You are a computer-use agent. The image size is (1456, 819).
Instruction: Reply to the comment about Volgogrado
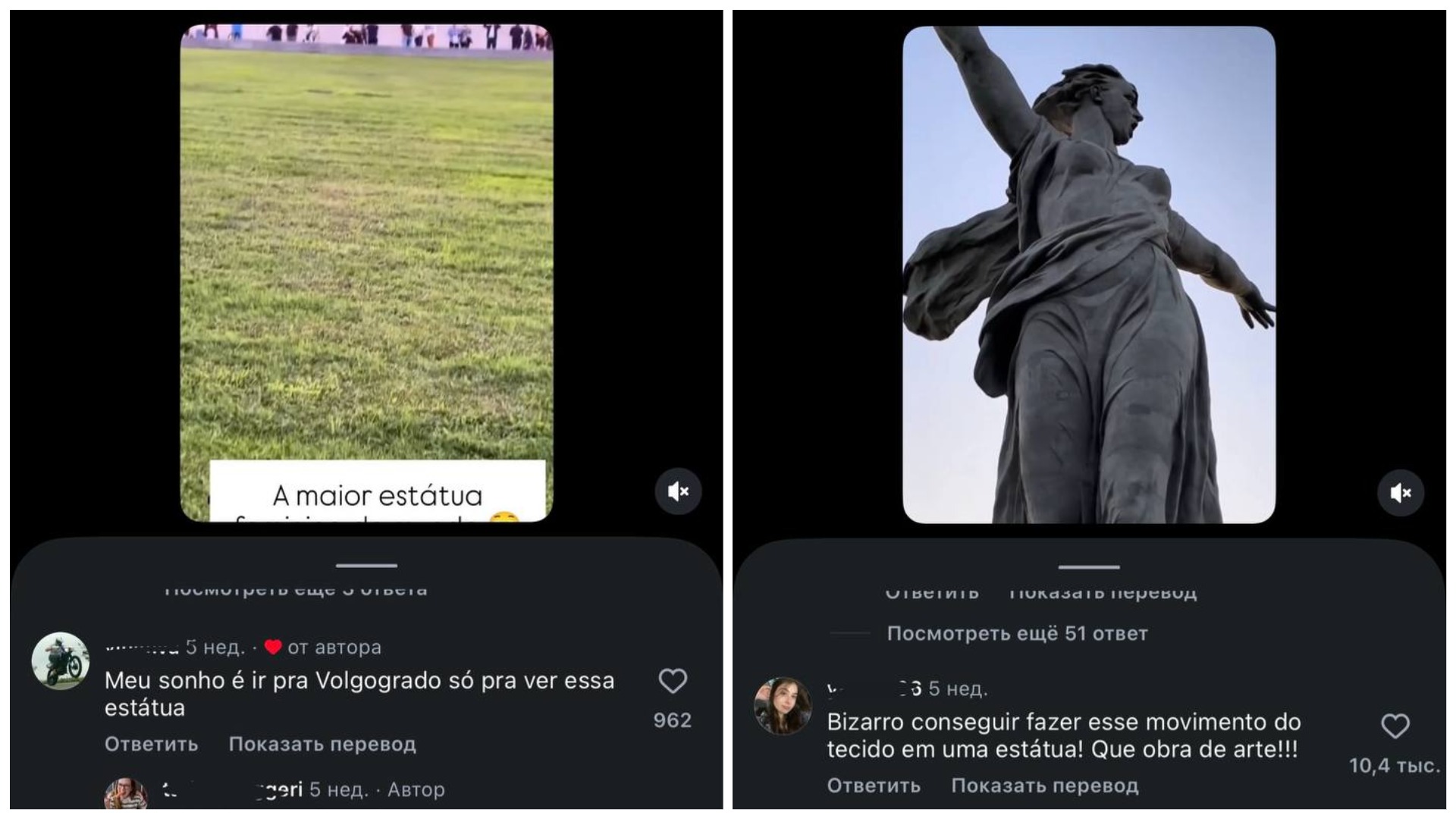[x=151, y=745]
